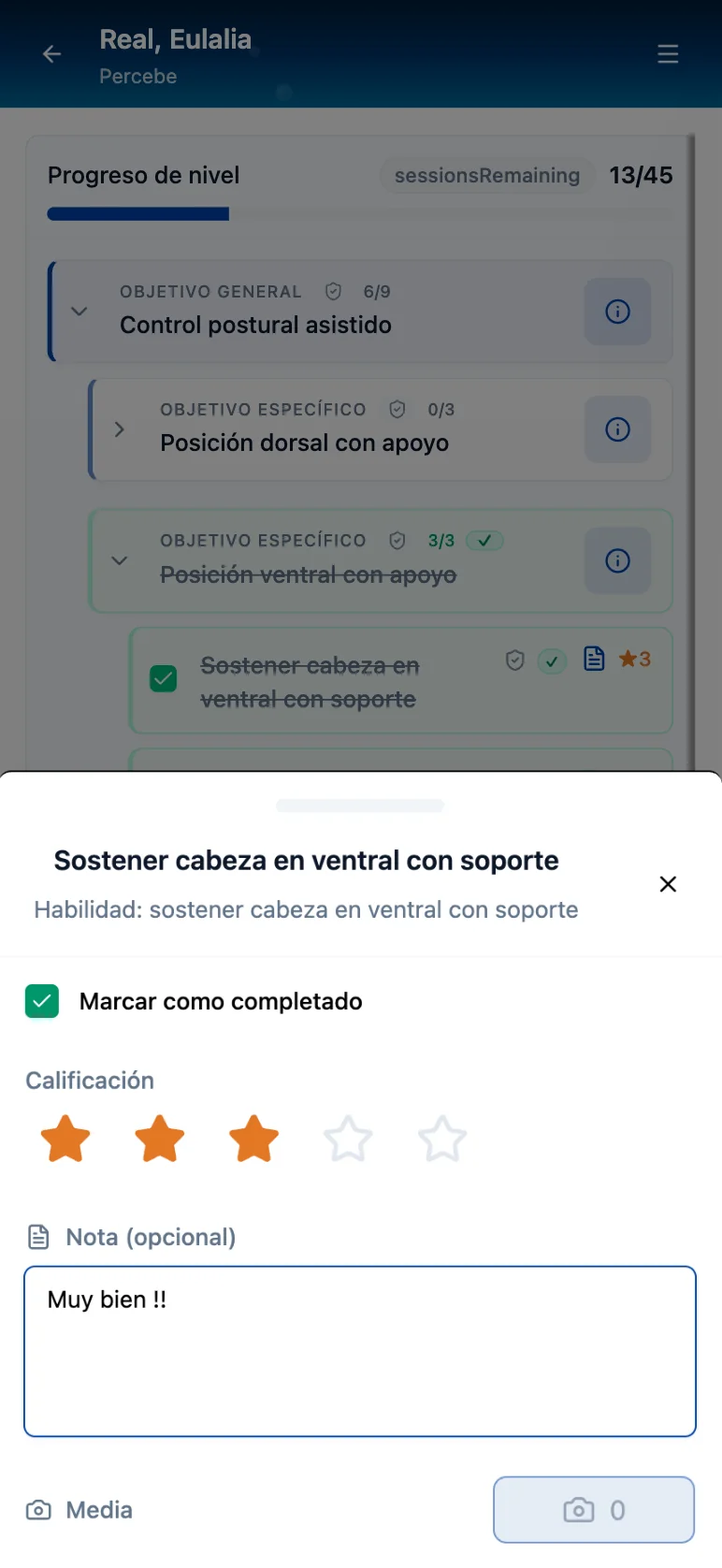Toggle the green checkbox on Sostener cabeza task
This screenshot has height=1568, width=722.
coord(163,678)
